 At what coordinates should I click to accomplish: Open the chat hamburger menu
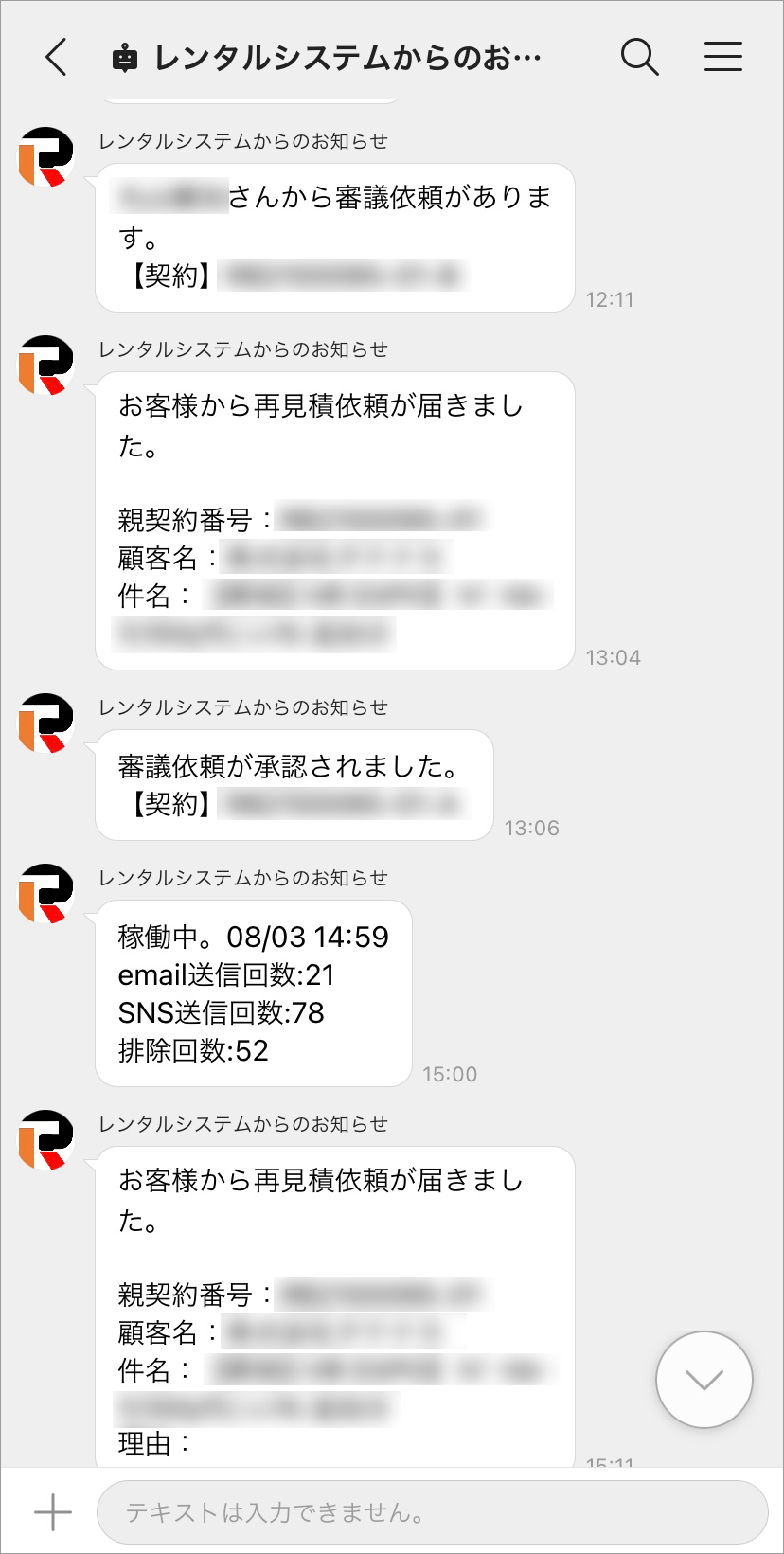tap(722, 58)
